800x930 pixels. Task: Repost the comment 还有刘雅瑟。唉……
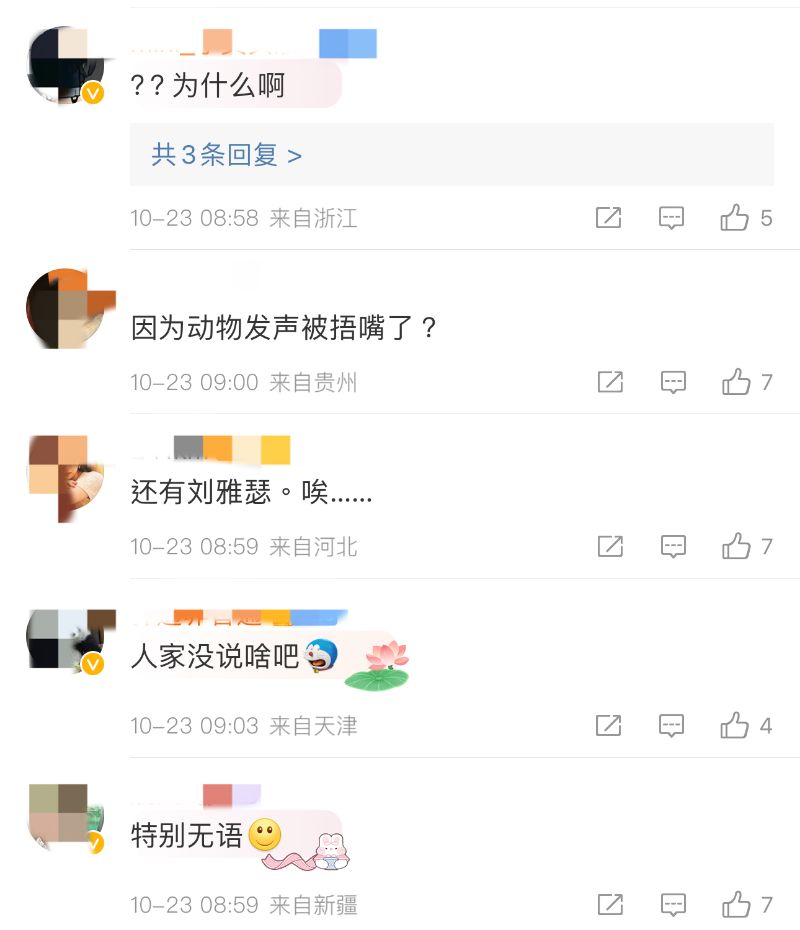coord(610,546)
